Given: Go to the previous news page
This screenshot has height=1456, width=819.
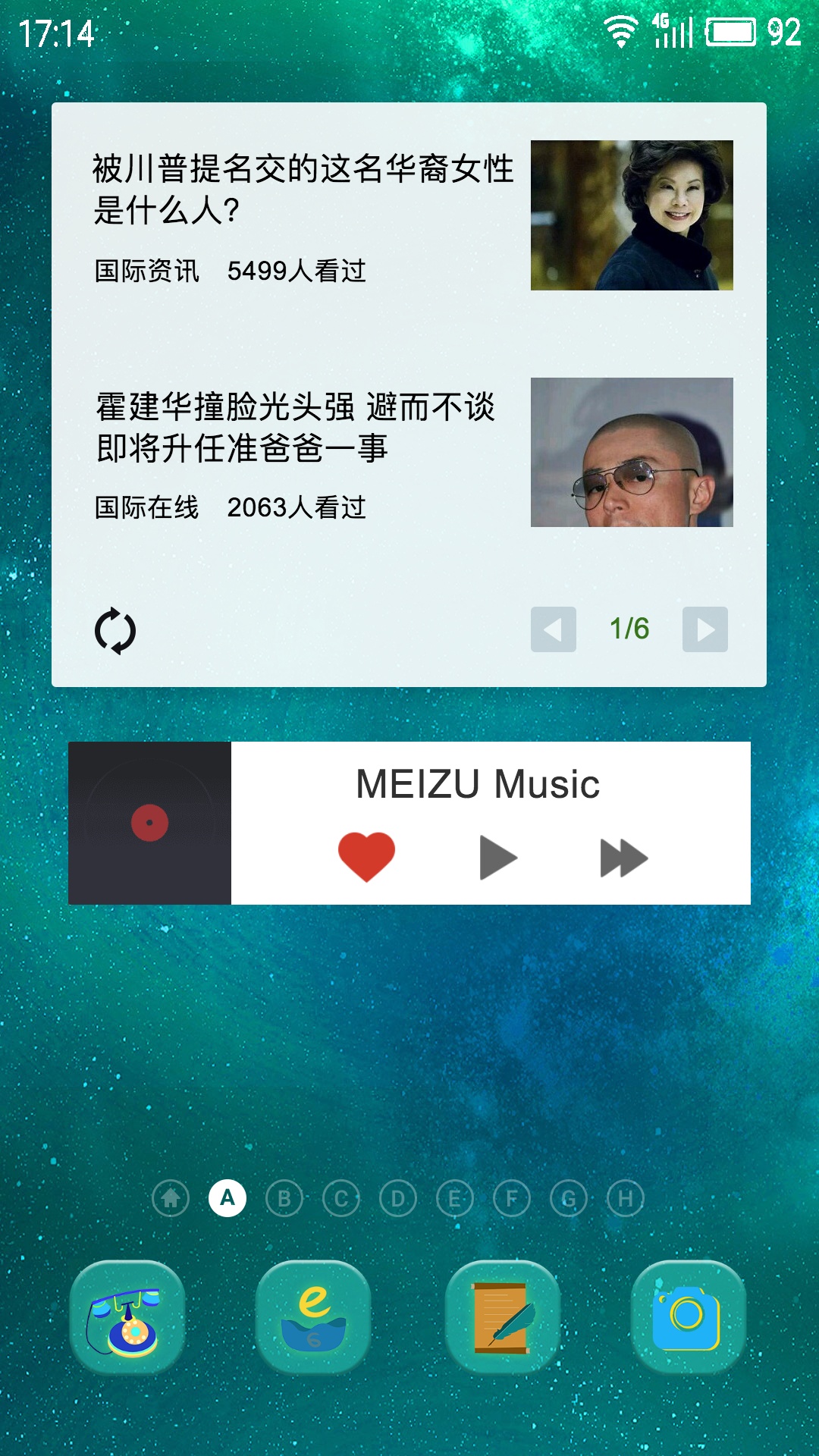Looking at the screenshot, I should (x=554, y=629).
